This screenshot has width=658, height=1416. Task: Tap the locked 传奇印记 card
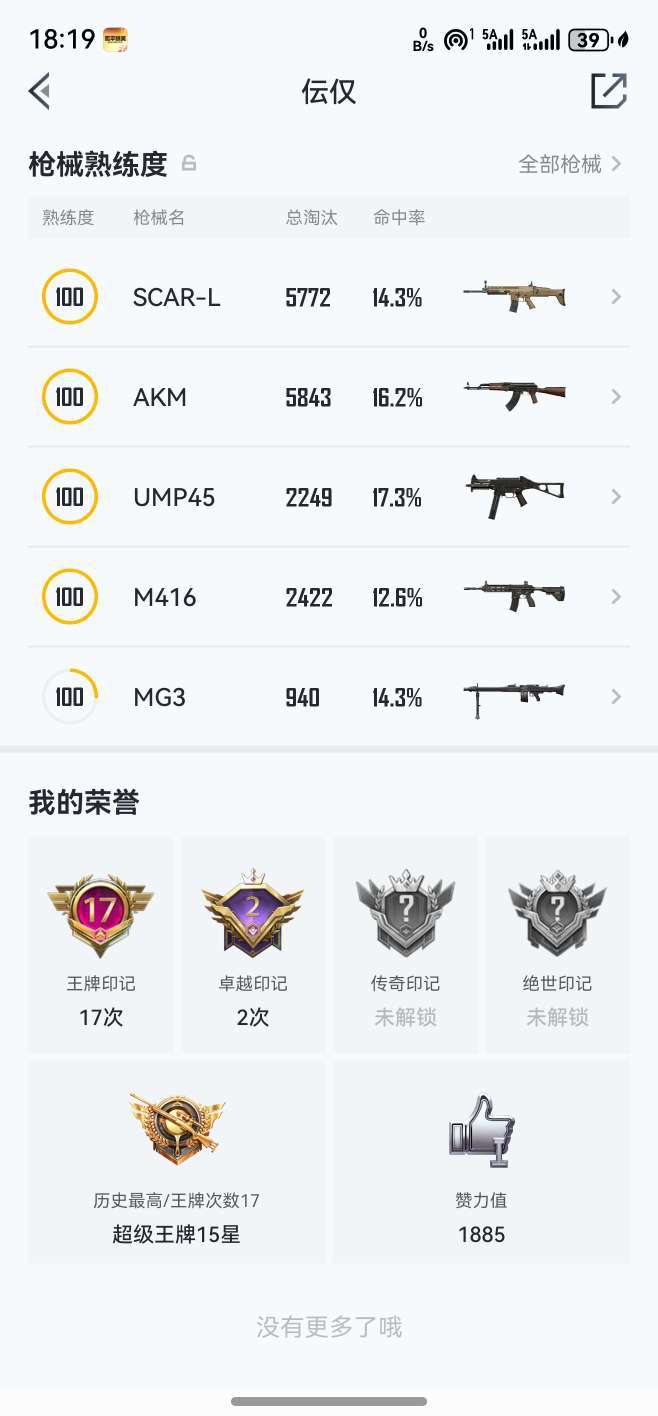[x=405, y=944]
